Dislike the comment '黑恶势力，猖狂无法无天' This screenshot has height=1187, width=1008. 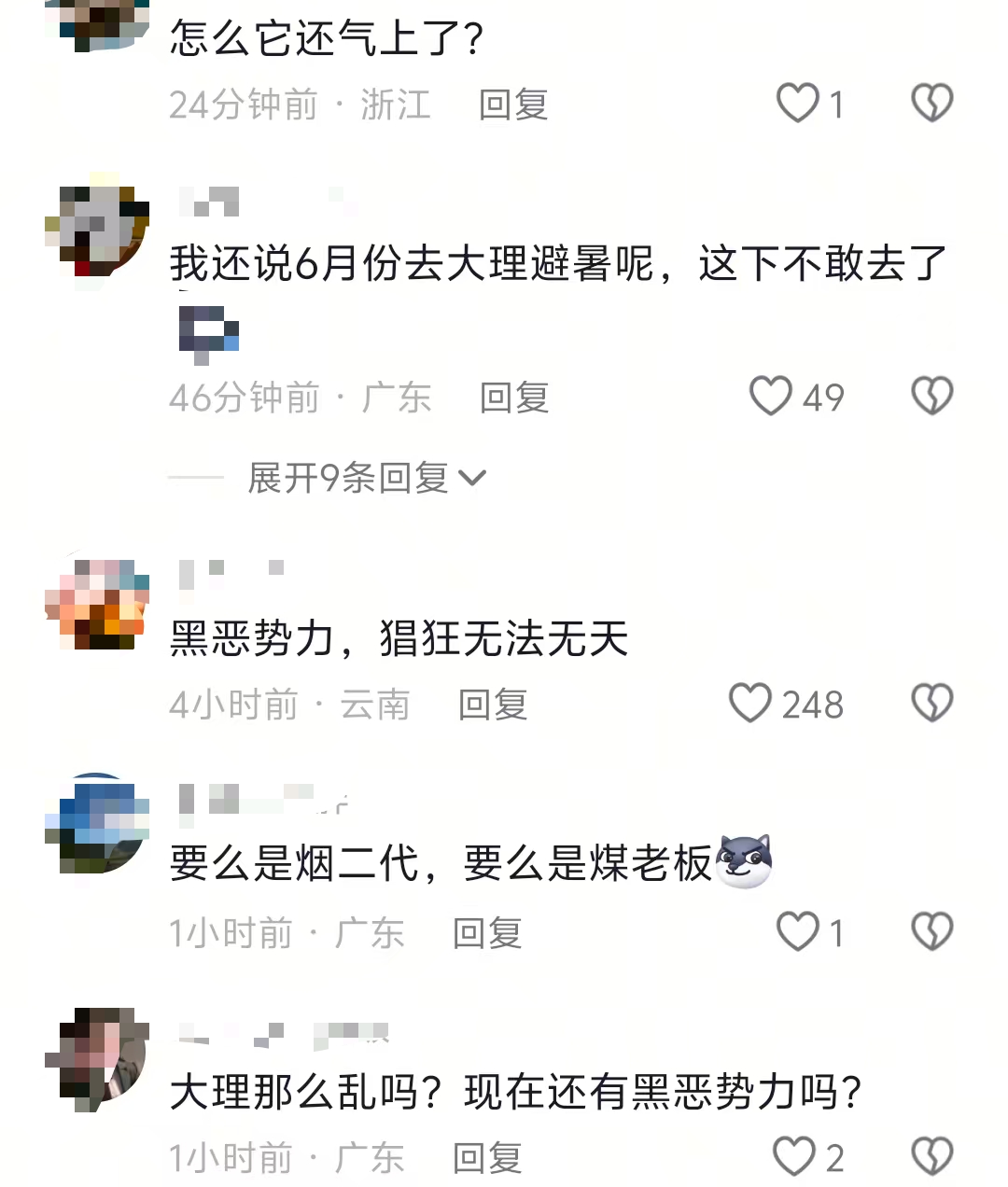coord(931,703)
